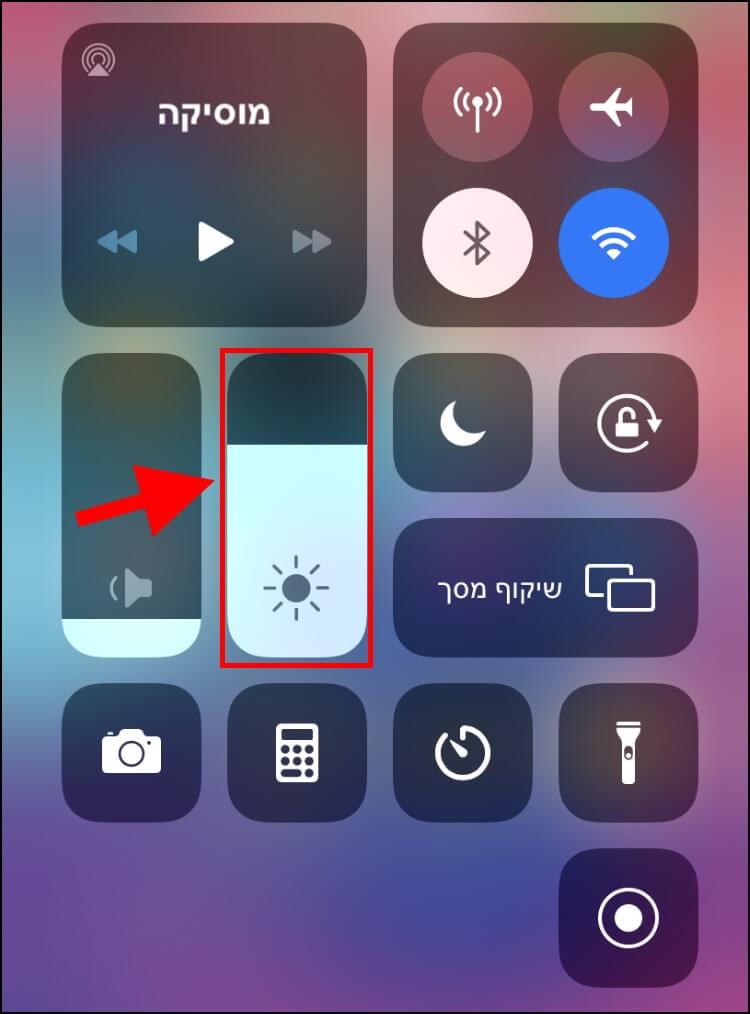Open שיקוף מסך screen mirroring
750x1014 pixels.
[545, 587]
